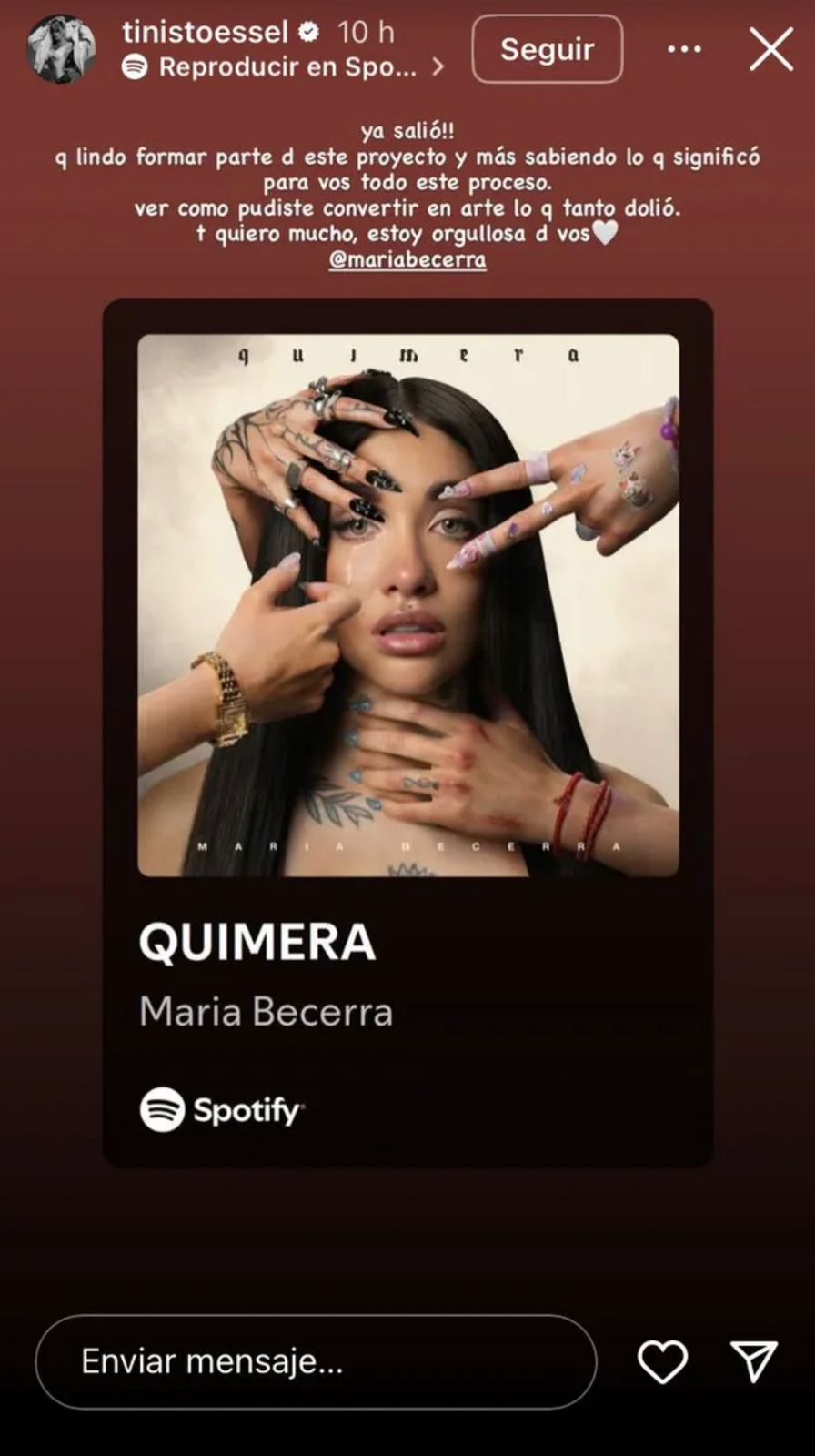Like this story with the heart
815x1456 pixels.
(x=661, y=1361)
